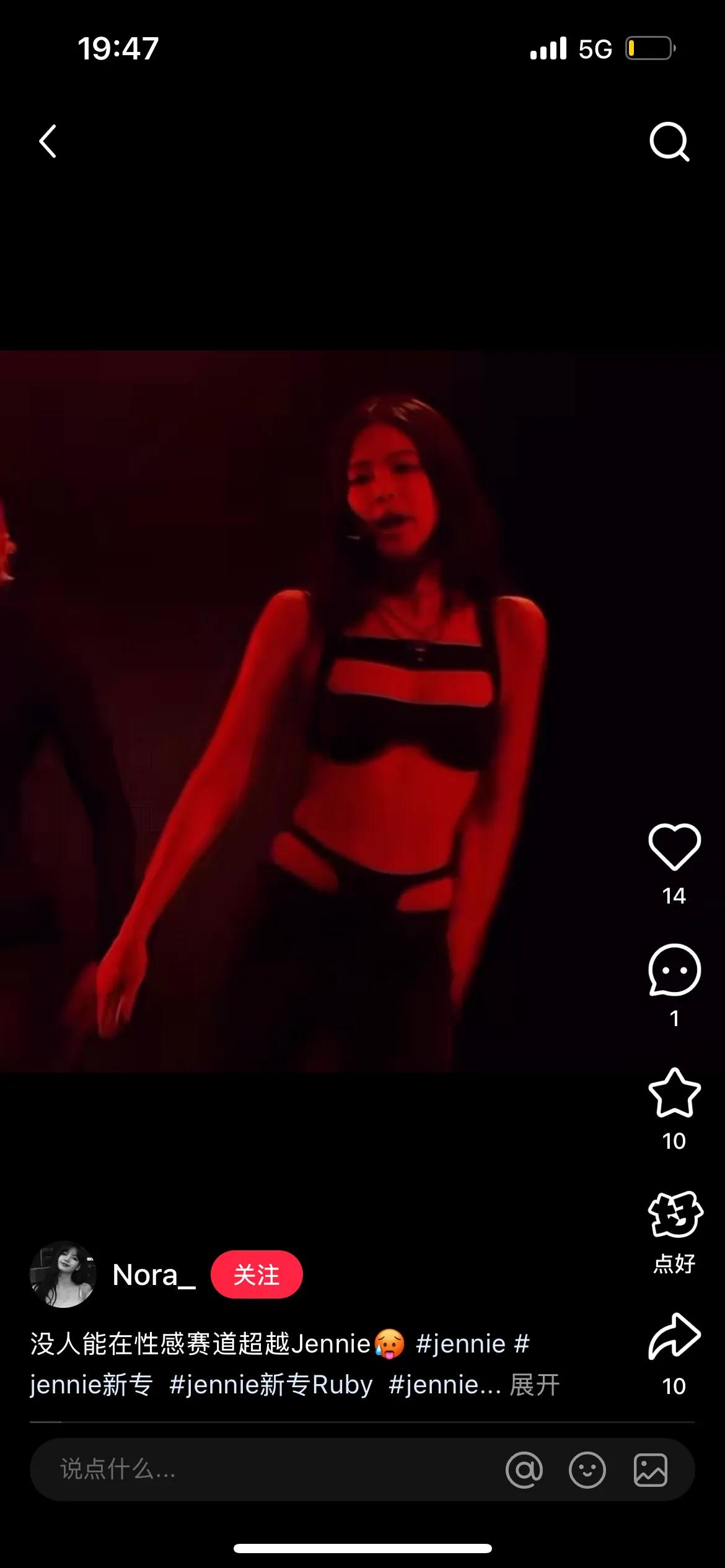Viewport: 725px width, 1568px height.
Task: Save the video with the star icon
Action: [x=674, y=1093]
